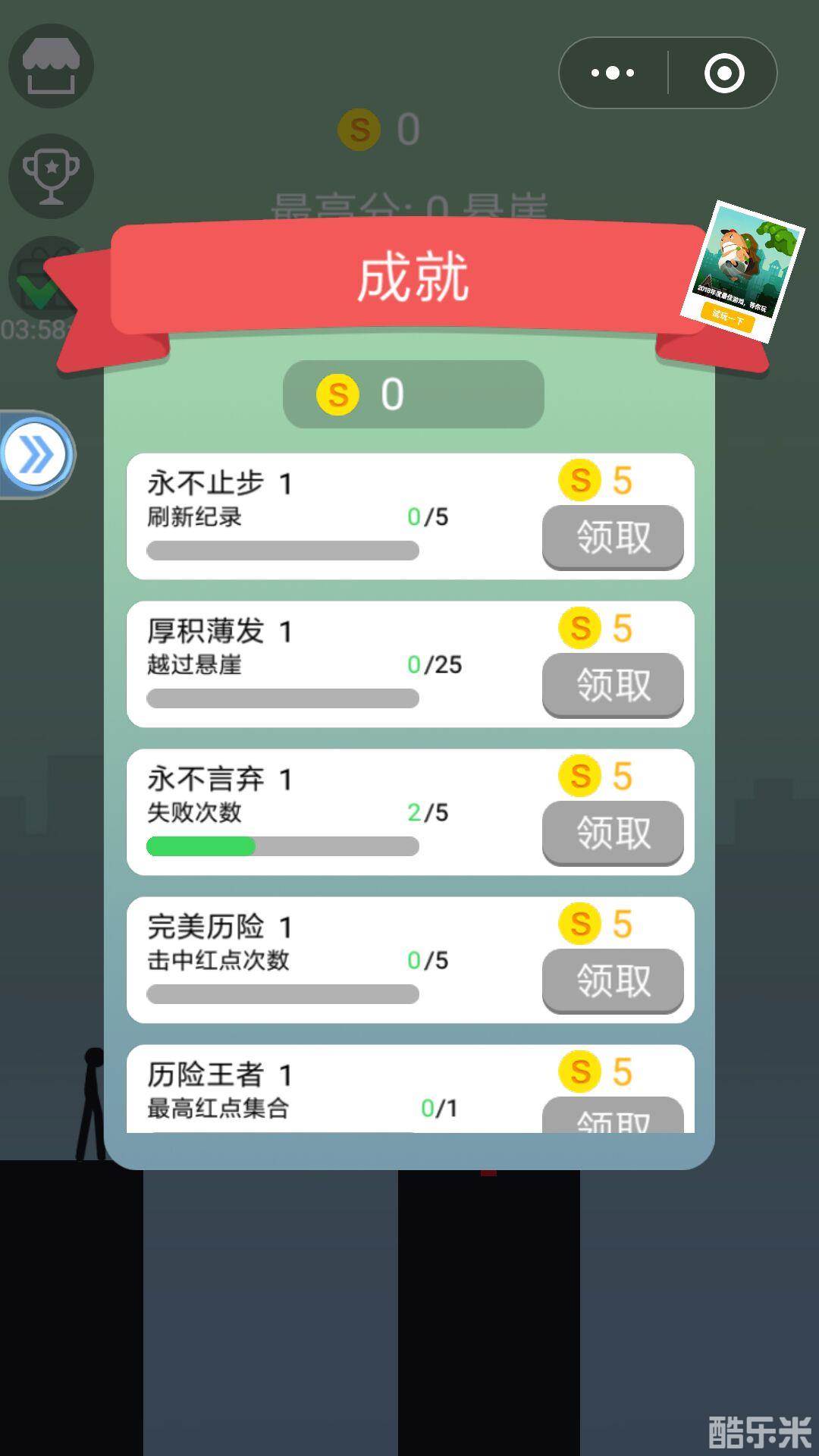The height and width of the screenshot is (1456, 819).
Task: Tap the circle capsule button top right
Action: pyautogui.click(x=726, y=72)
